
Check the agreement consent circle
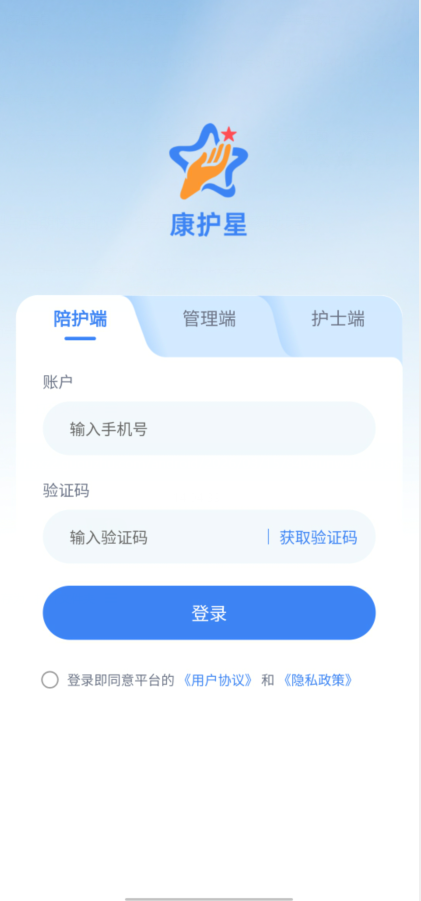coord(50,680)
